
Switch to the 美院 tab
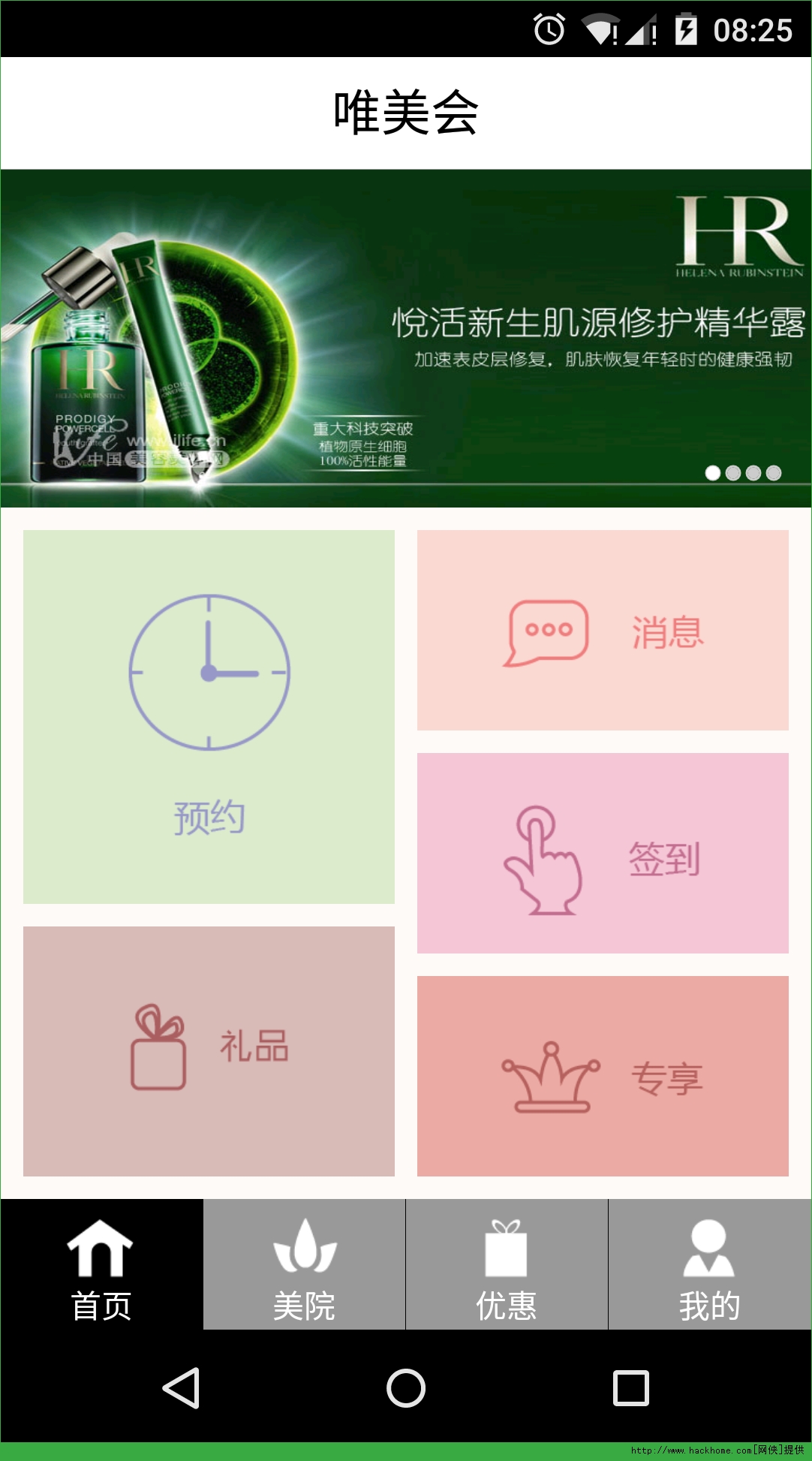[304, 1264]
